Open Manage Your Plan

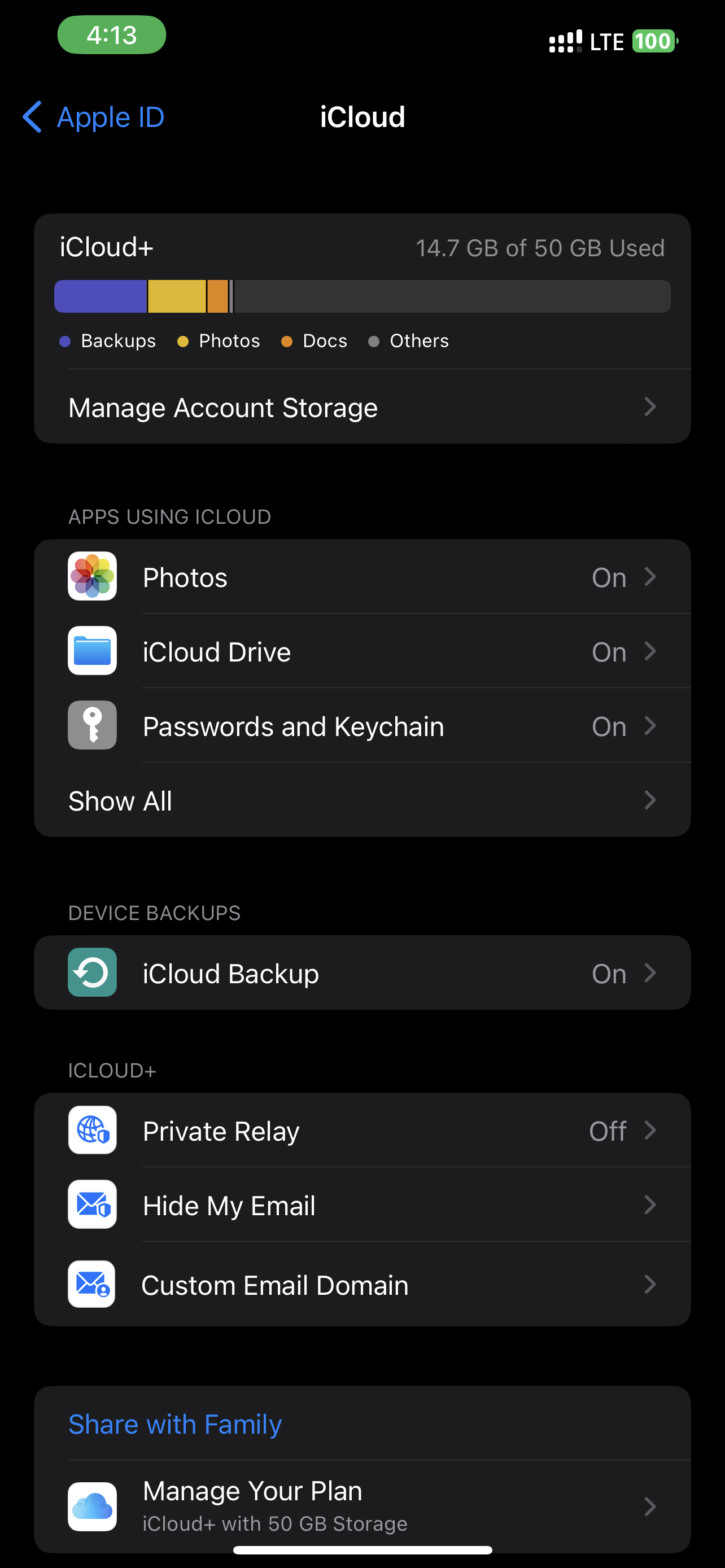click(361, 1506)
